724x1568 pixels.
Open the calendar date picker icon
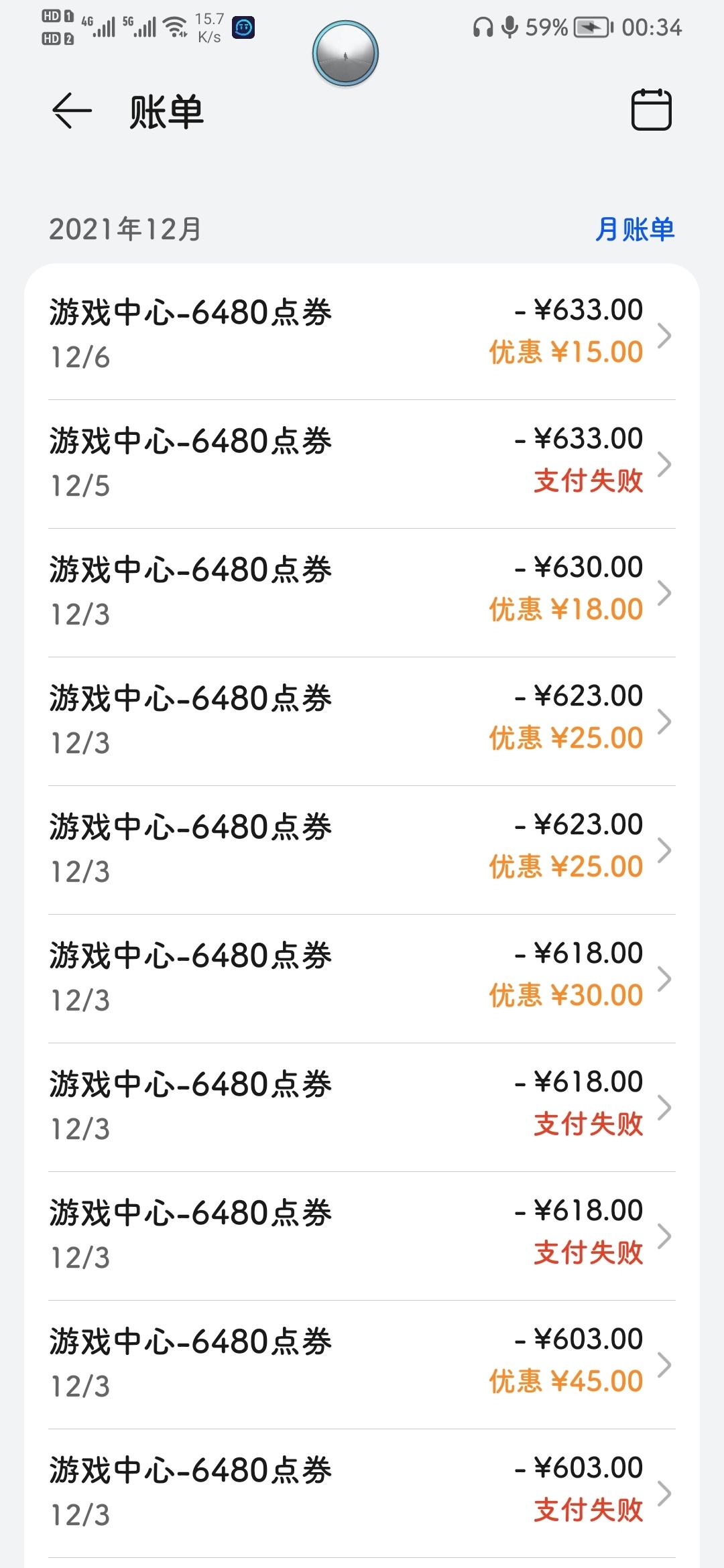[651, 109]
